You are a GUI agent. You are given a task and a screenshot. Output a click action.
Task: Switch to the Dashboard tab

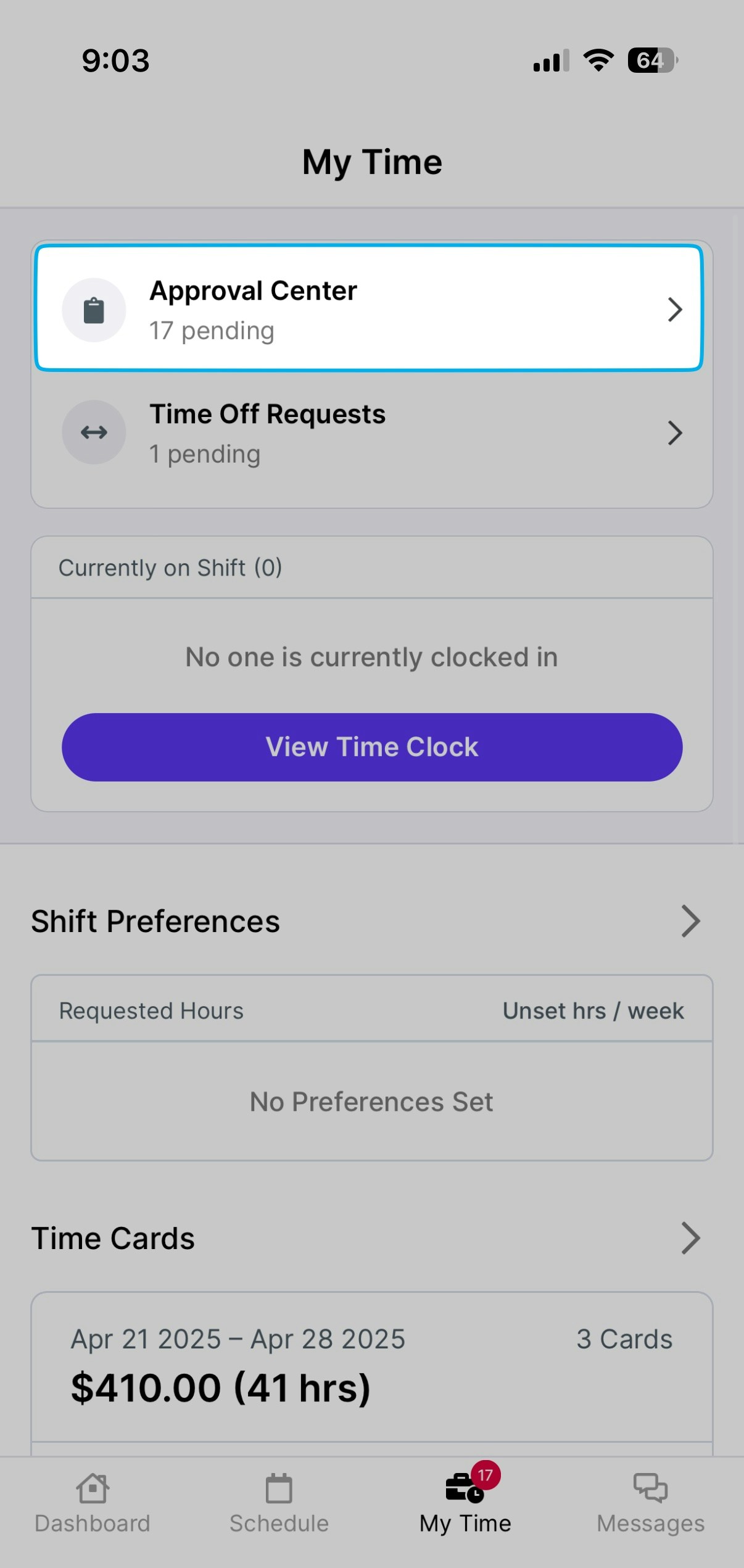[x=93, y=1504]
